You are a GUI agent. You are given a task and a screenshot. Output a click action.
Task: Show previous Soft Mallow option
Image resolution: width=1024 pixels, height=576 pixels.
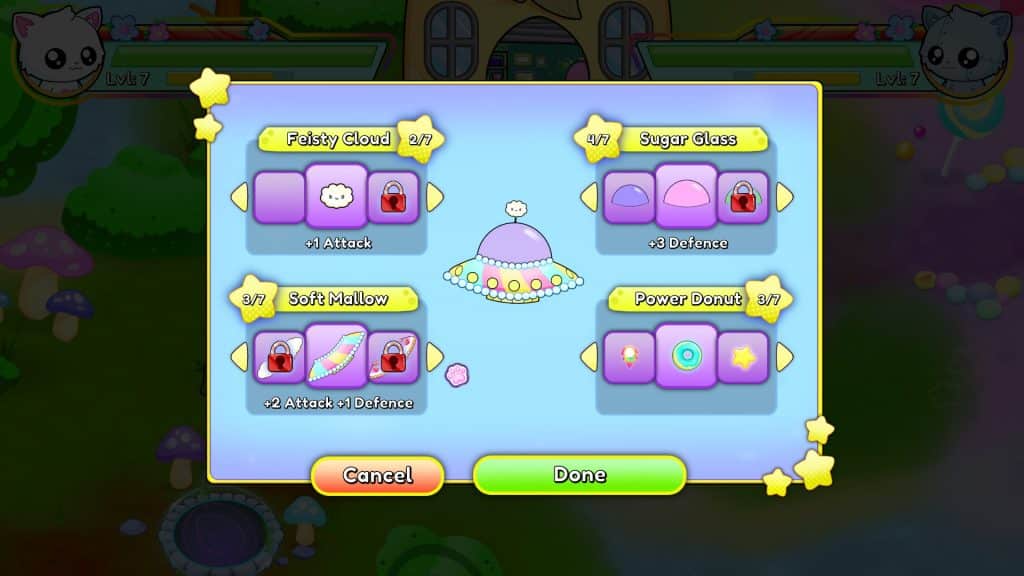[x=240, y=357]
